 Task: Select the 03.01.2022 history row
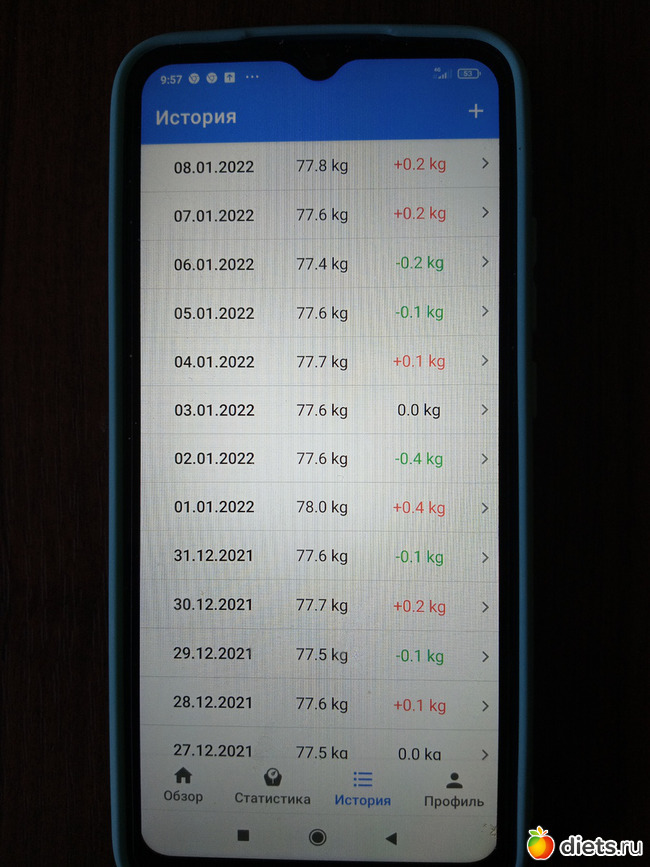[318, 410]
